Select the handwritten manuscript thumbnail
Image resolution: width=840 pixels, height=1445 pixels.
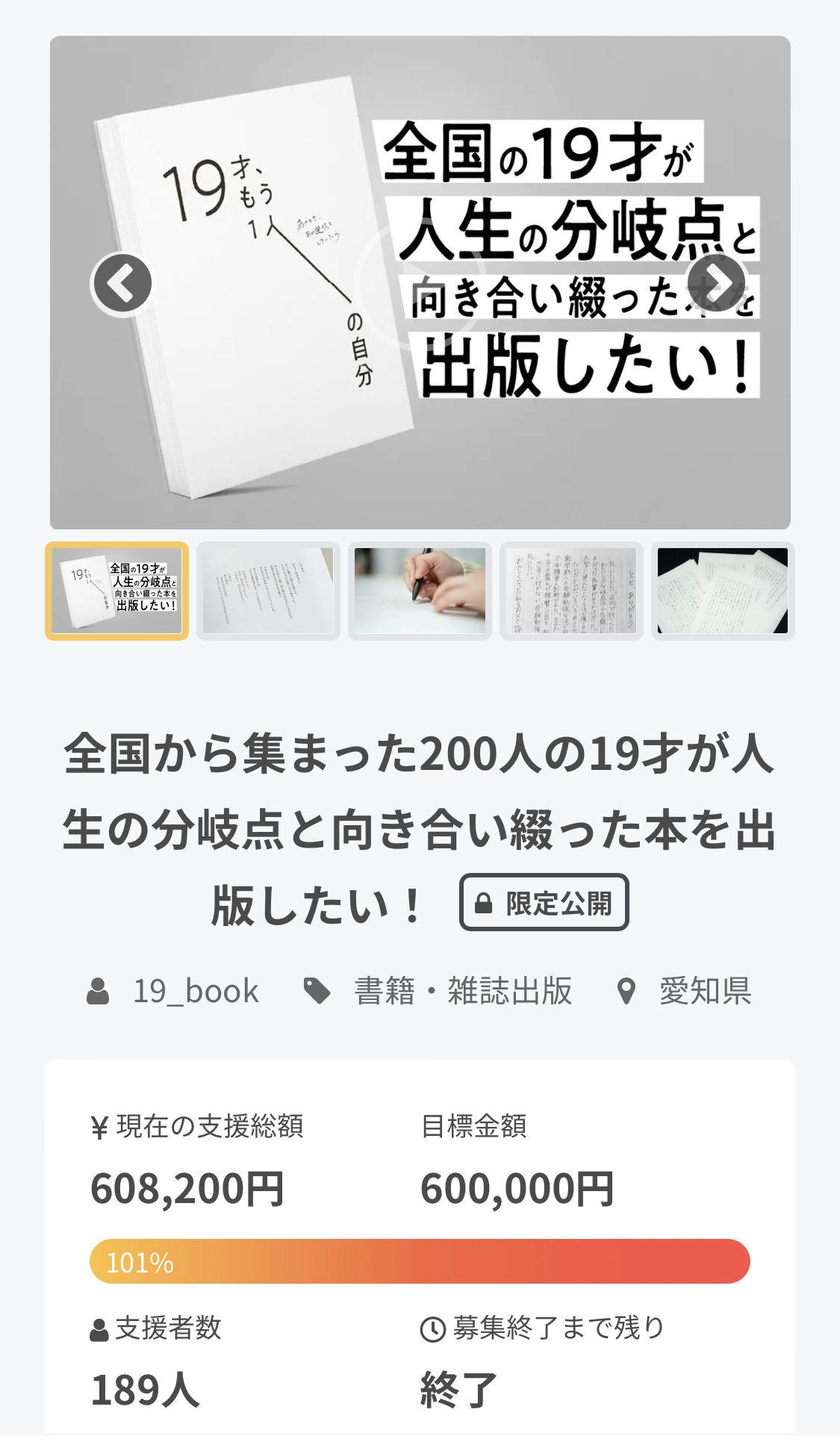(571, 591)
